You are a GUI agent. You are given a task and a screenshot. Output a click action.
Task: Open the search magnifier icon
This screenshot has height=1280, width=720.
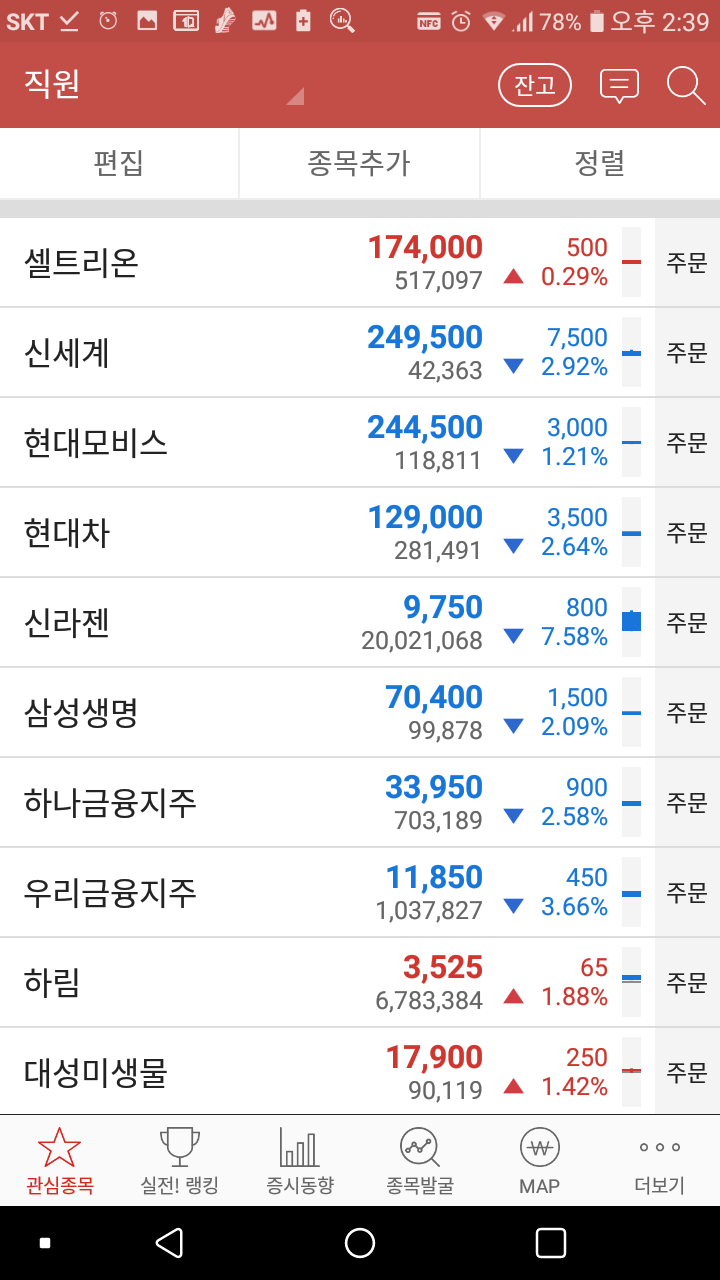tap(686, 86)
